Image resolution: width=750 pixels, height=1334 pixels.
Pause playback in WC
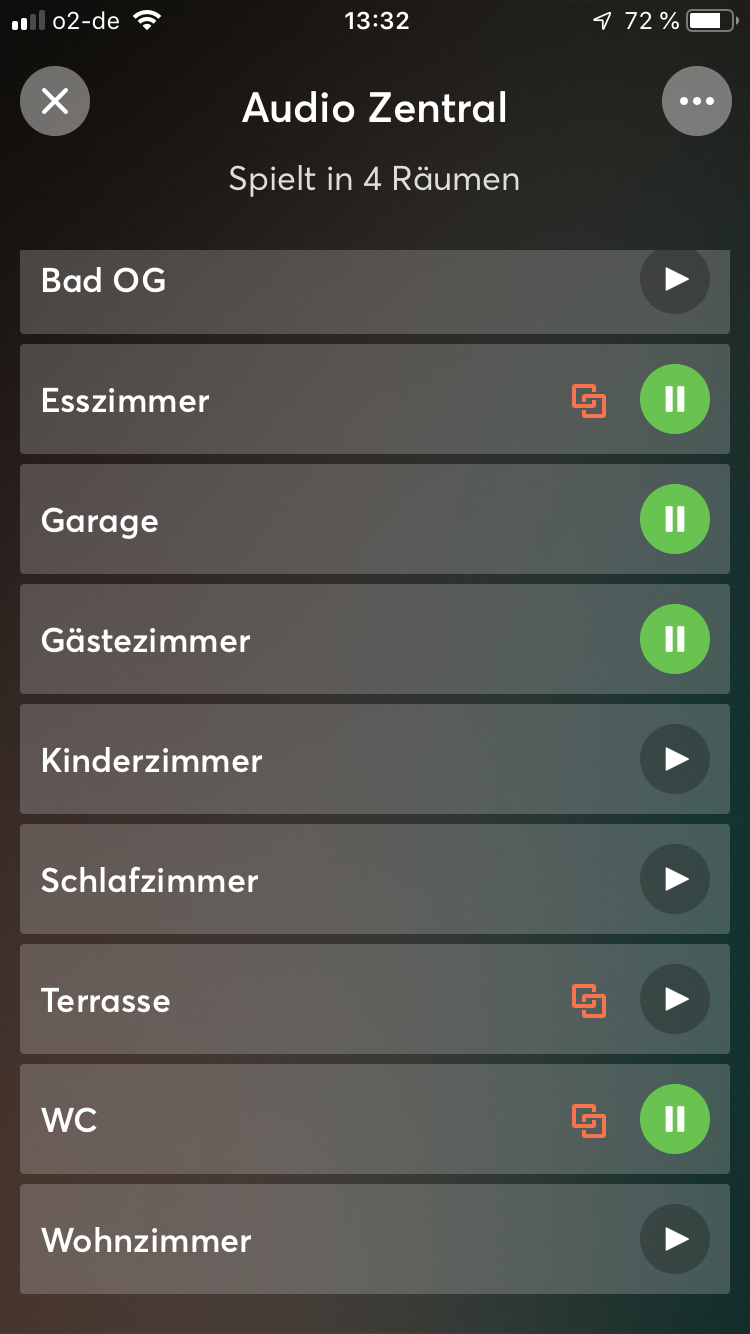[x=675, y=1120]
